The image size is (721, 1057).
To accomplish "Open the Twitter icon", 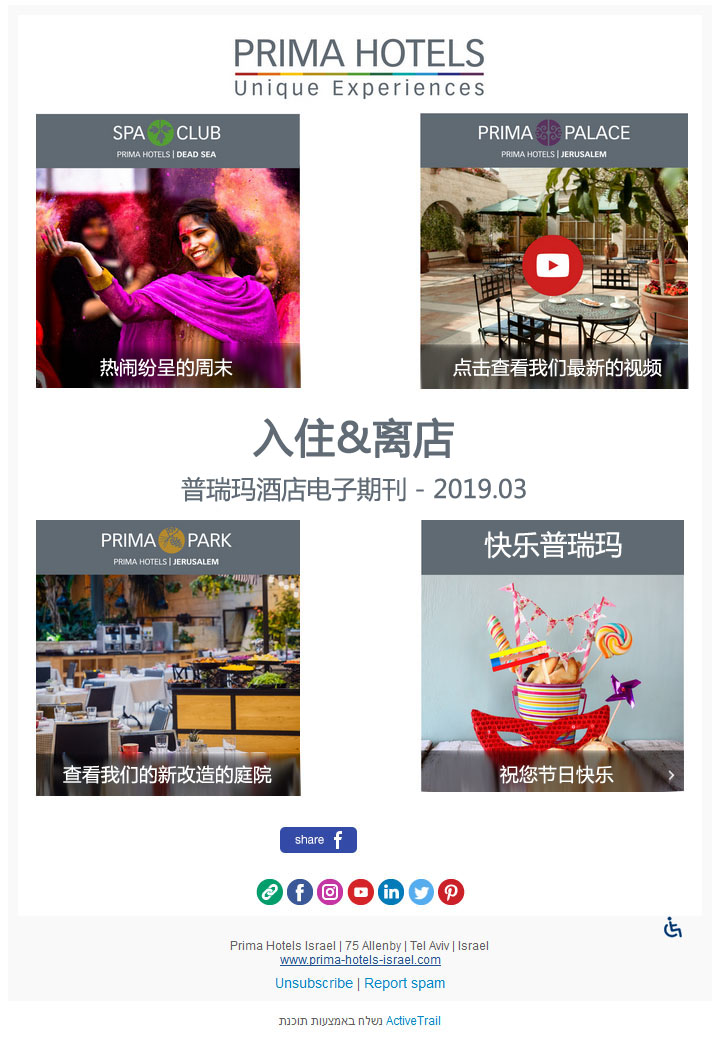I will (x=421, y=892).
